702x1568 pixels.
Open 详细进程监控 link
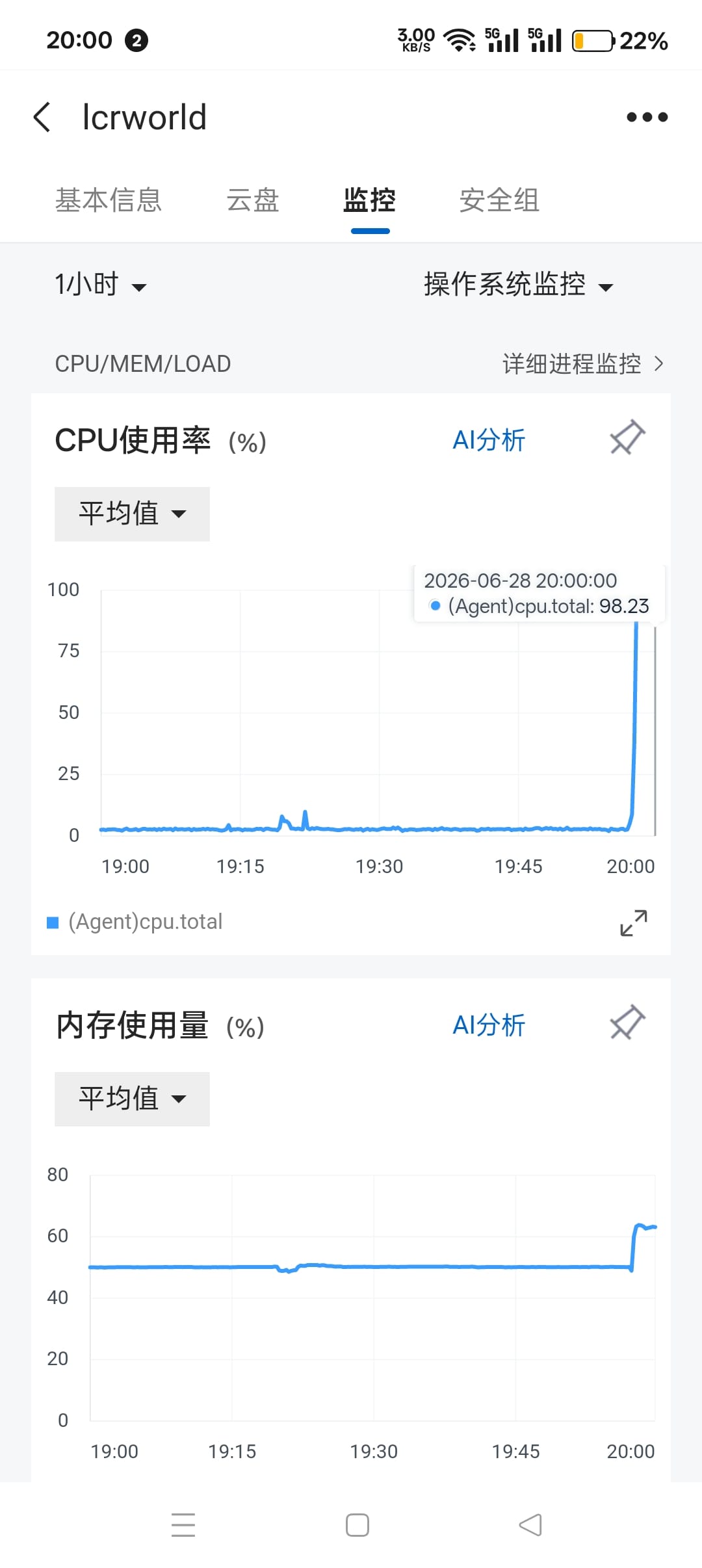[x=583, y=363]
